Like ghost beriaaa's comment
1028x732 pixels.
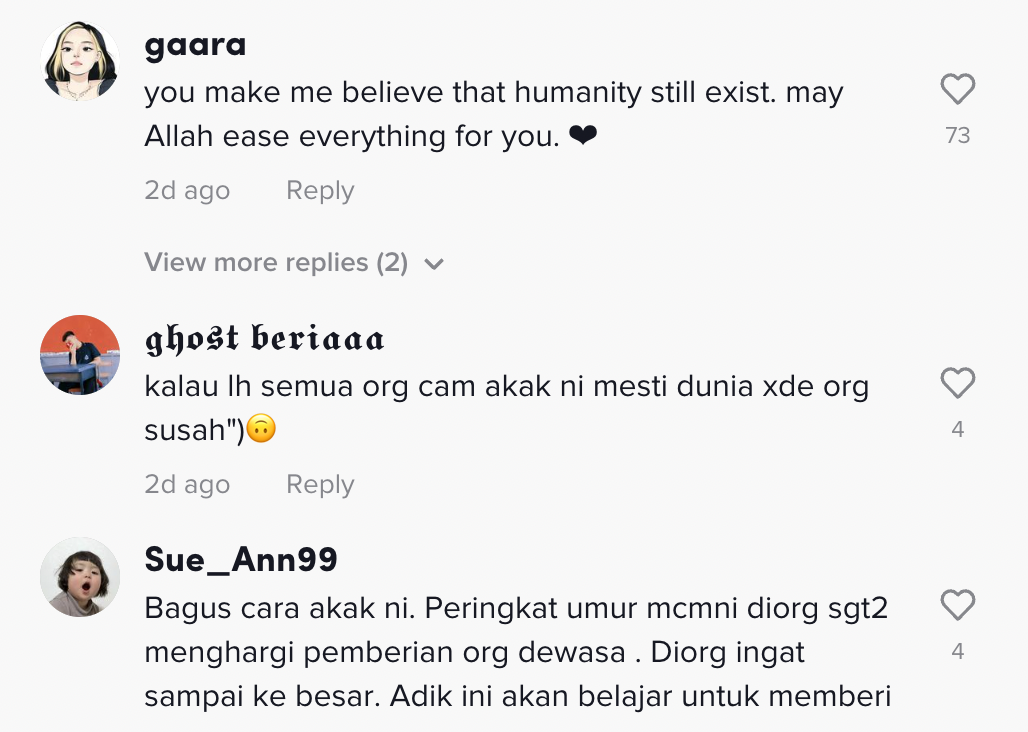pyautogui.click(x=957, y=384)
